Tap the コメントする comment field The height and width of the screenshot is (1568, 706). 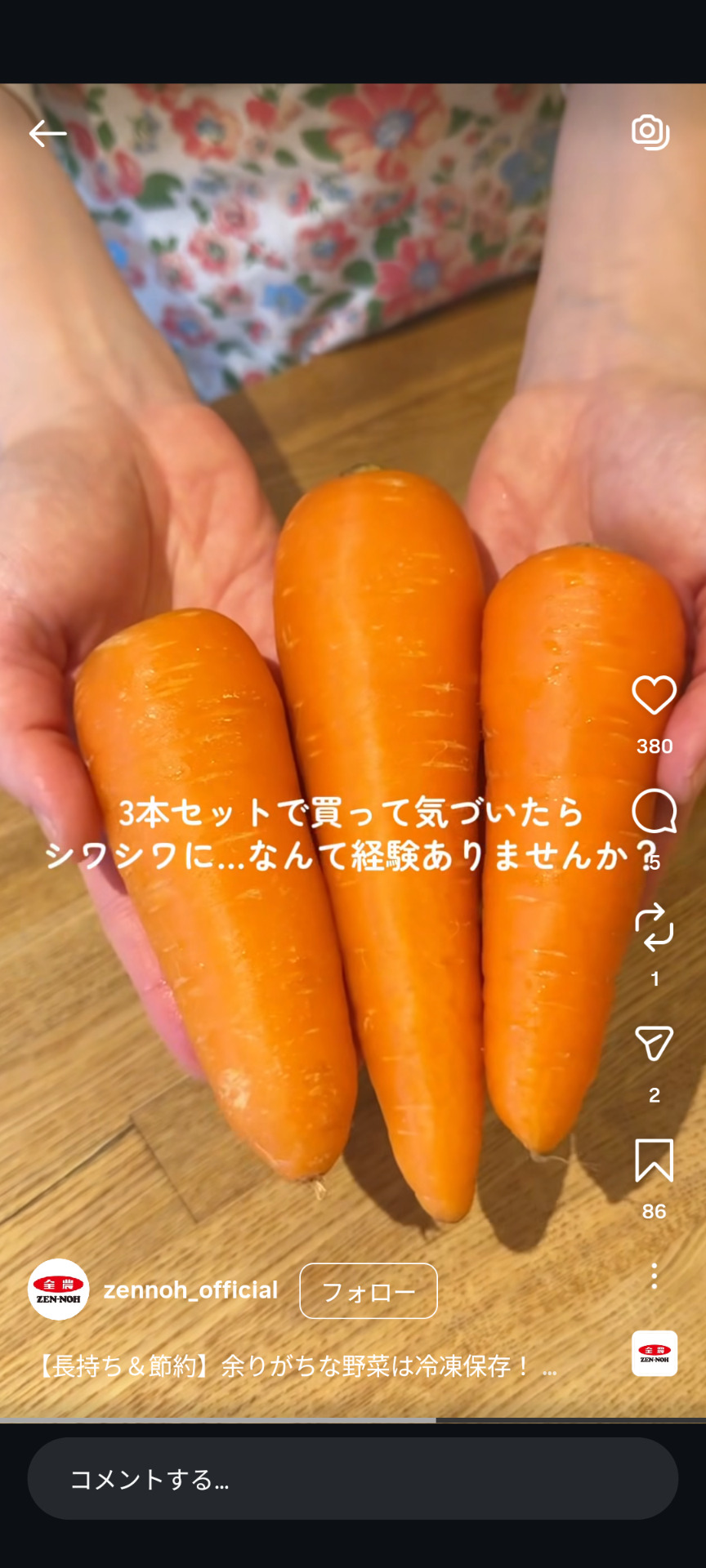352,1479
